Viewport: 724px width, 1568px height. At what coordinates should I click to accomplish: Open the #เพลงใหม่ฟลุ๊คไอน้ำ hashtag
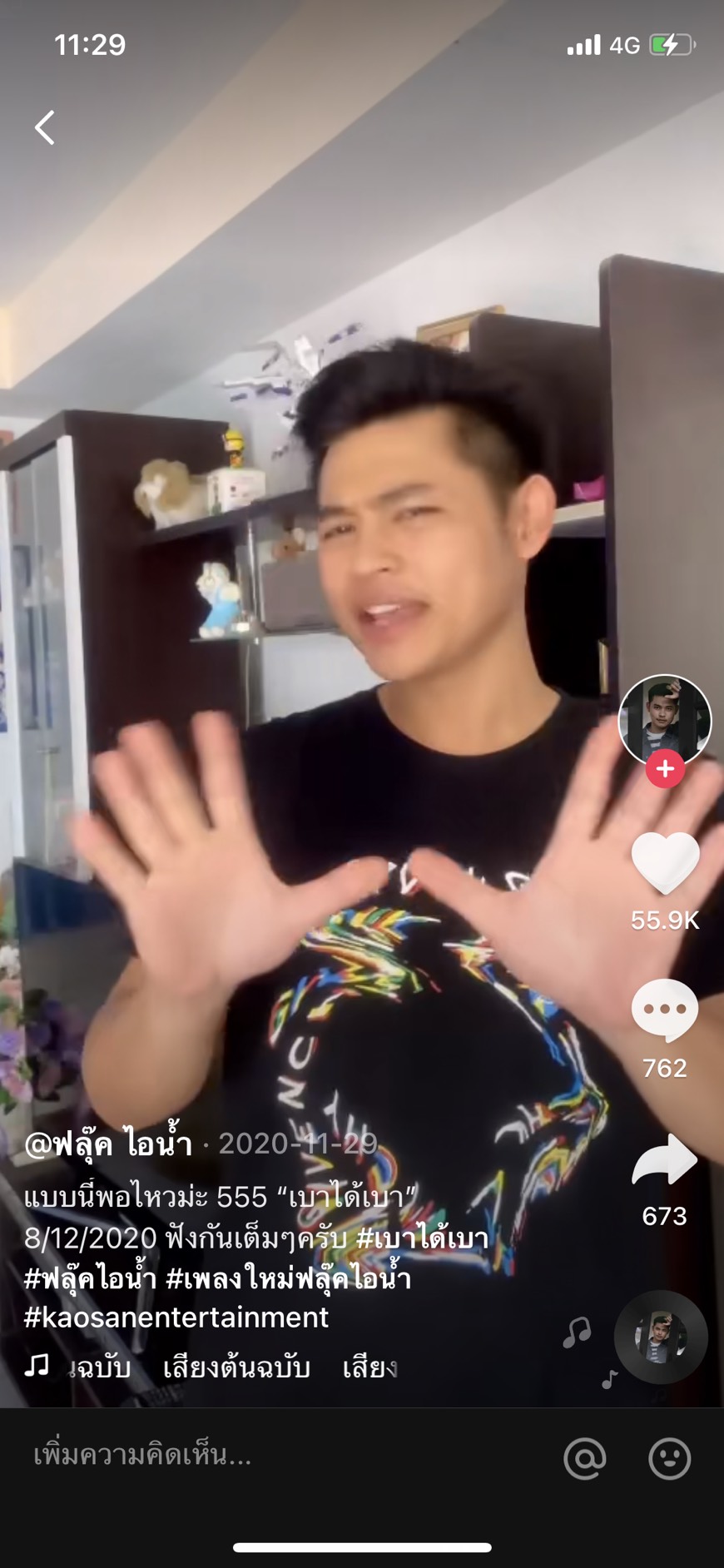pyautogui.click(x=289, y=1278)
